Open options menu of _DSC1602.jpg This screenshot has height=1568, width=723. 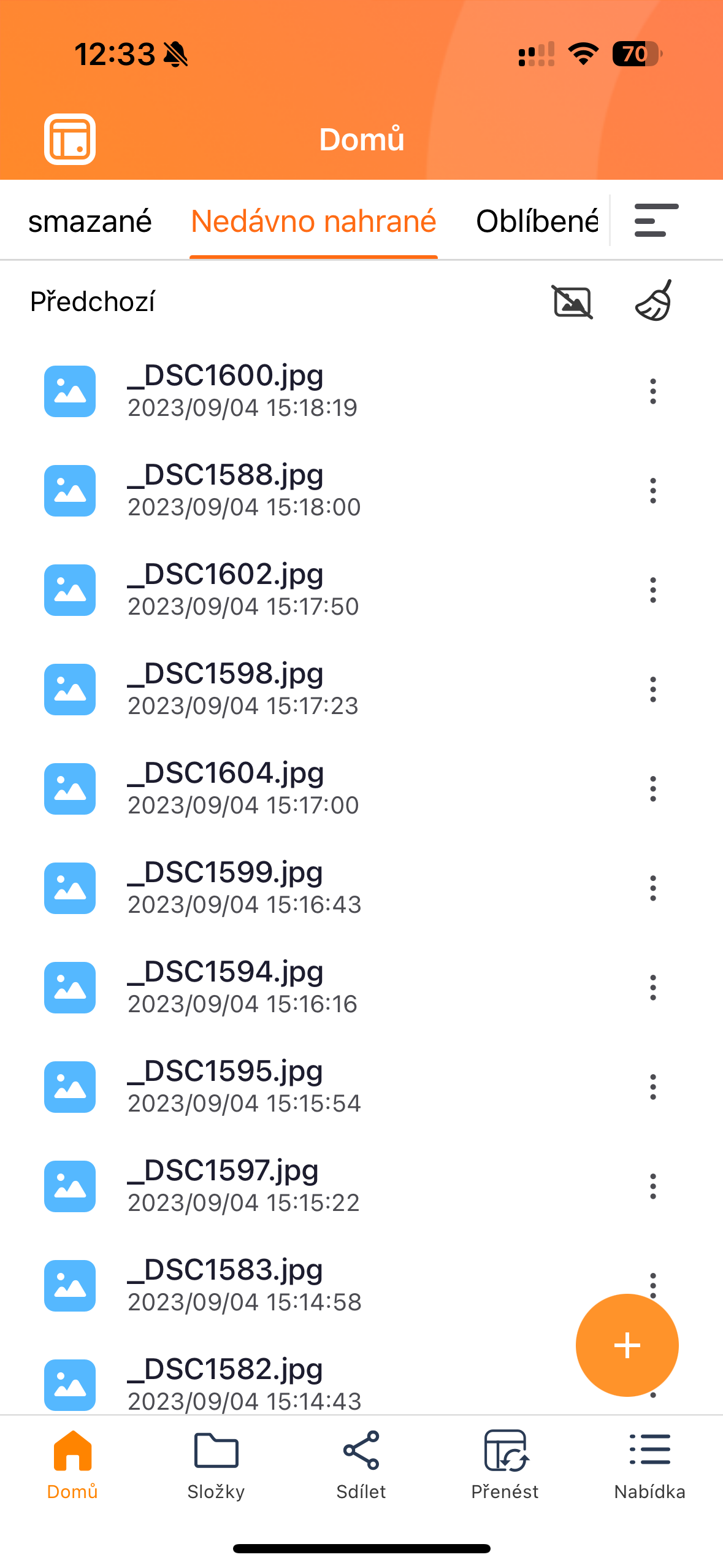coord(652,590)
